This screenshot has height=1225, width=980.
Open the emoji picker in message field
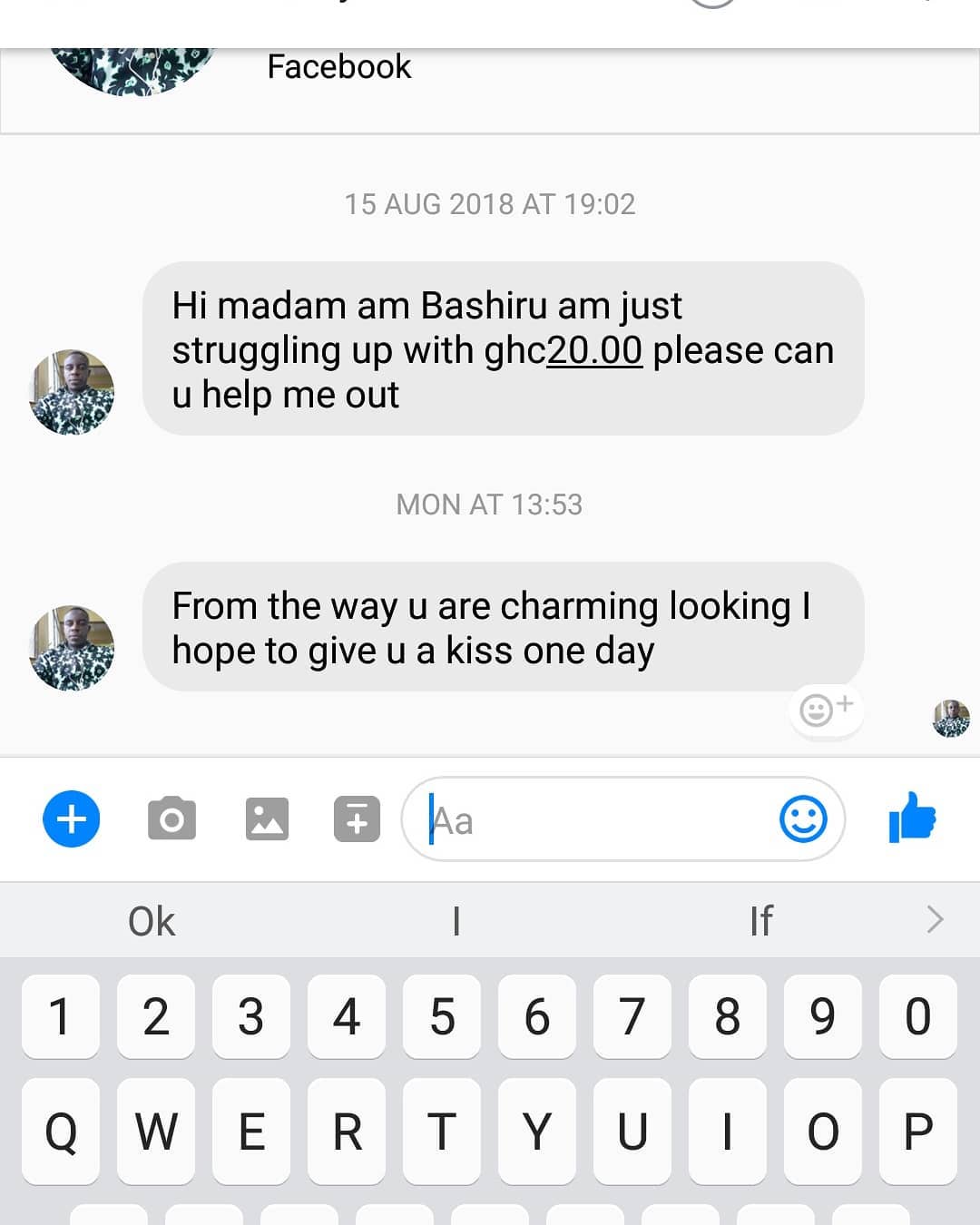803,819
